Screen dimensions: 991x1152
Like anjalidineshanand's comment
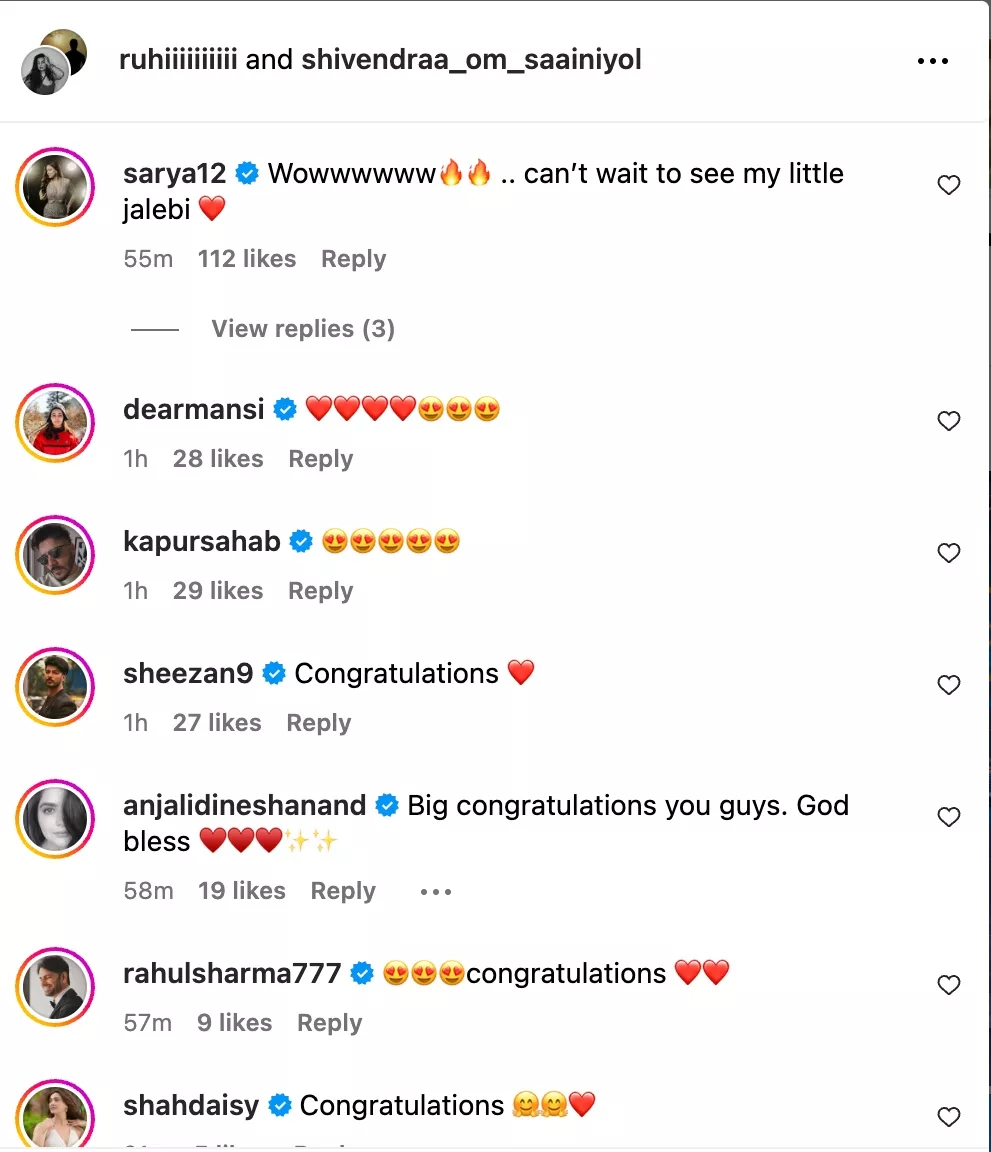(x=948, y=817)
